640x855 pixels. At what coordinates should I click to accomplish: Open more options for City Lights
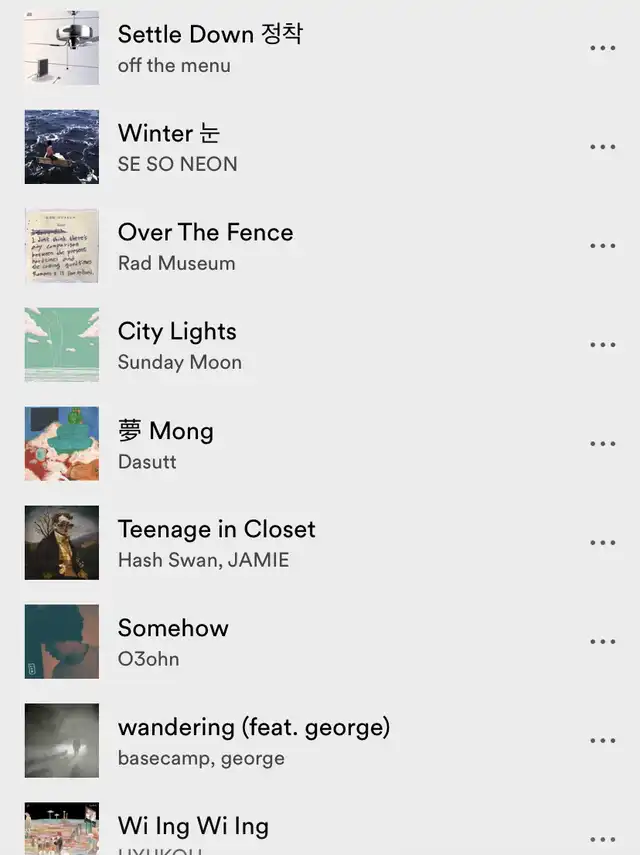pos(602,345)
